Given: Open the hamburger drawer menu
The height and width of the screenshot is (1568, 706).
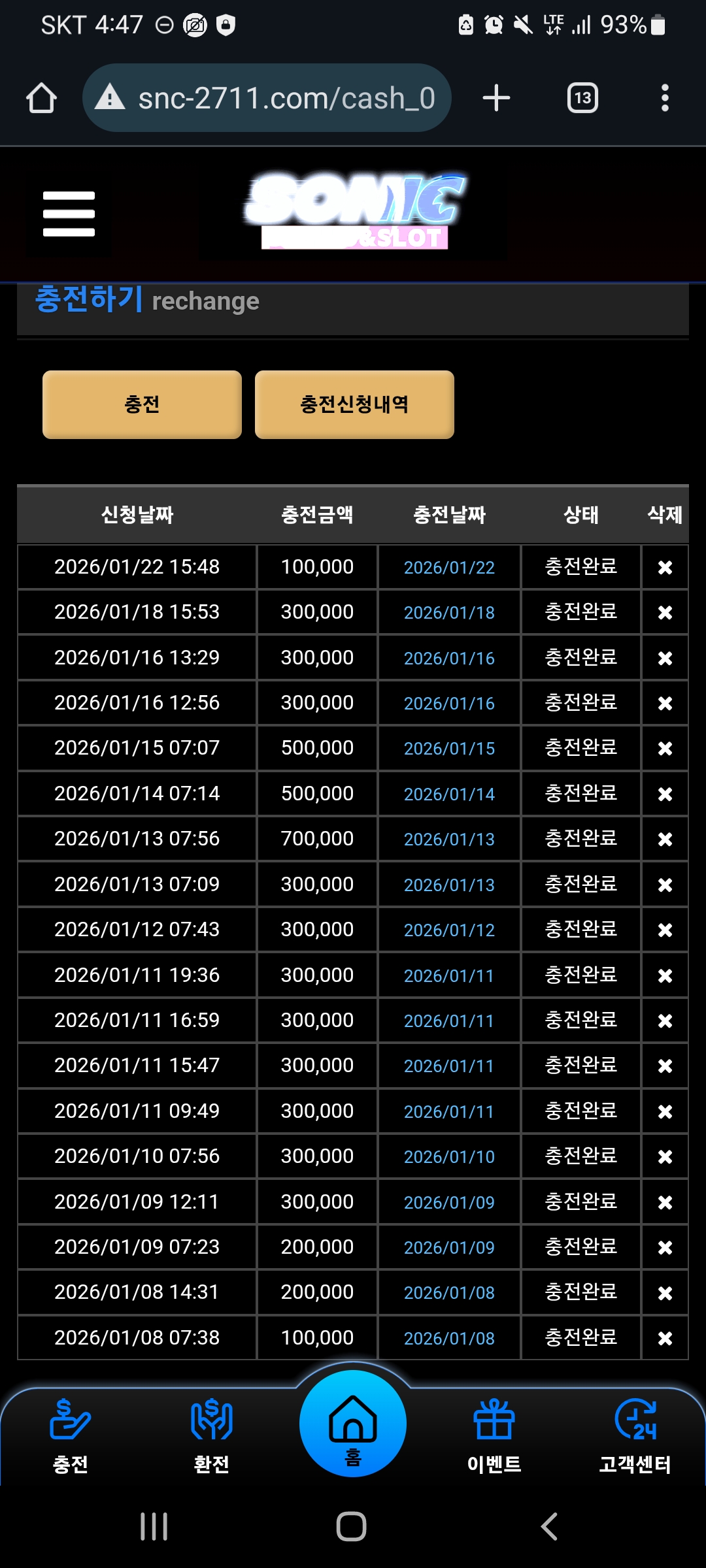Looking at the screenshot, I should point(69,214).
